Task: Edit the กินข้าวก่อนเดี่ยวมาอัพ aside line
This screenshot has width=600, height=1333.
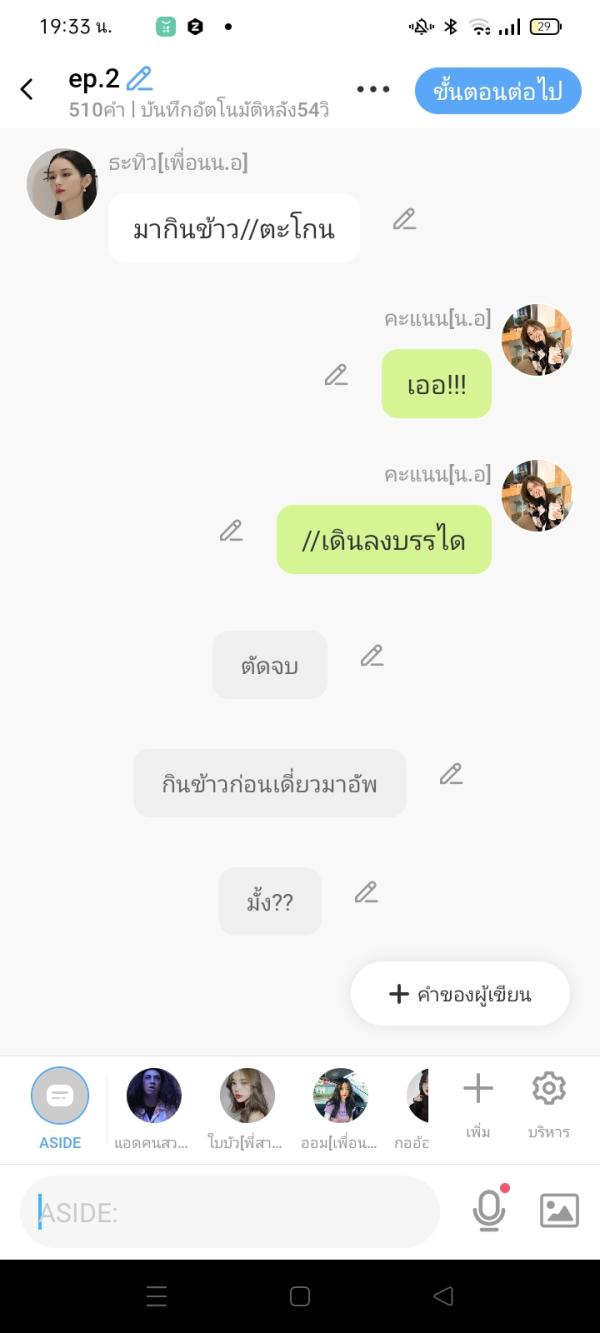Action: [x=451, y=774]
